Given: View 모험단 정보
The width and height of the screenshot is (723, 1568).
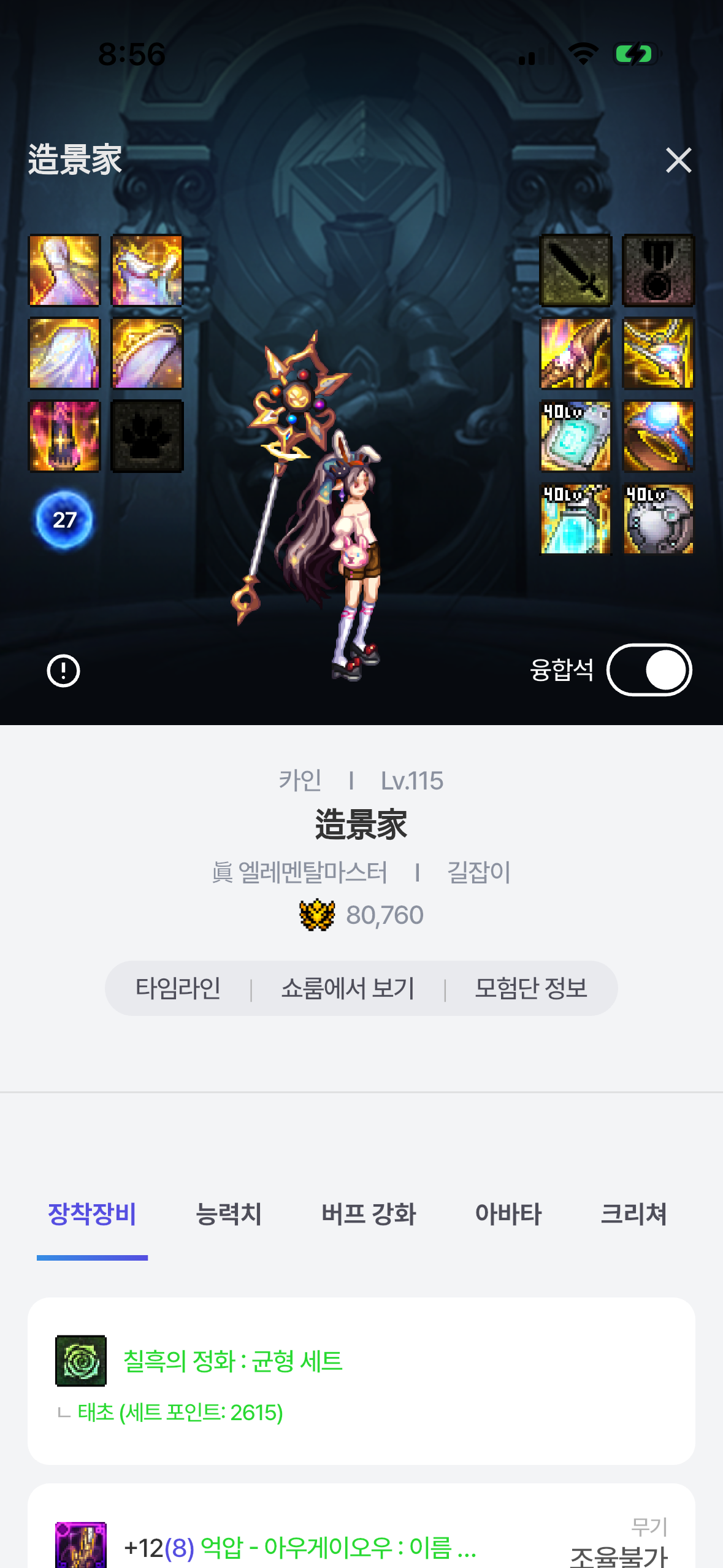Looking at the screenshot, I should [x=531, y=988].
